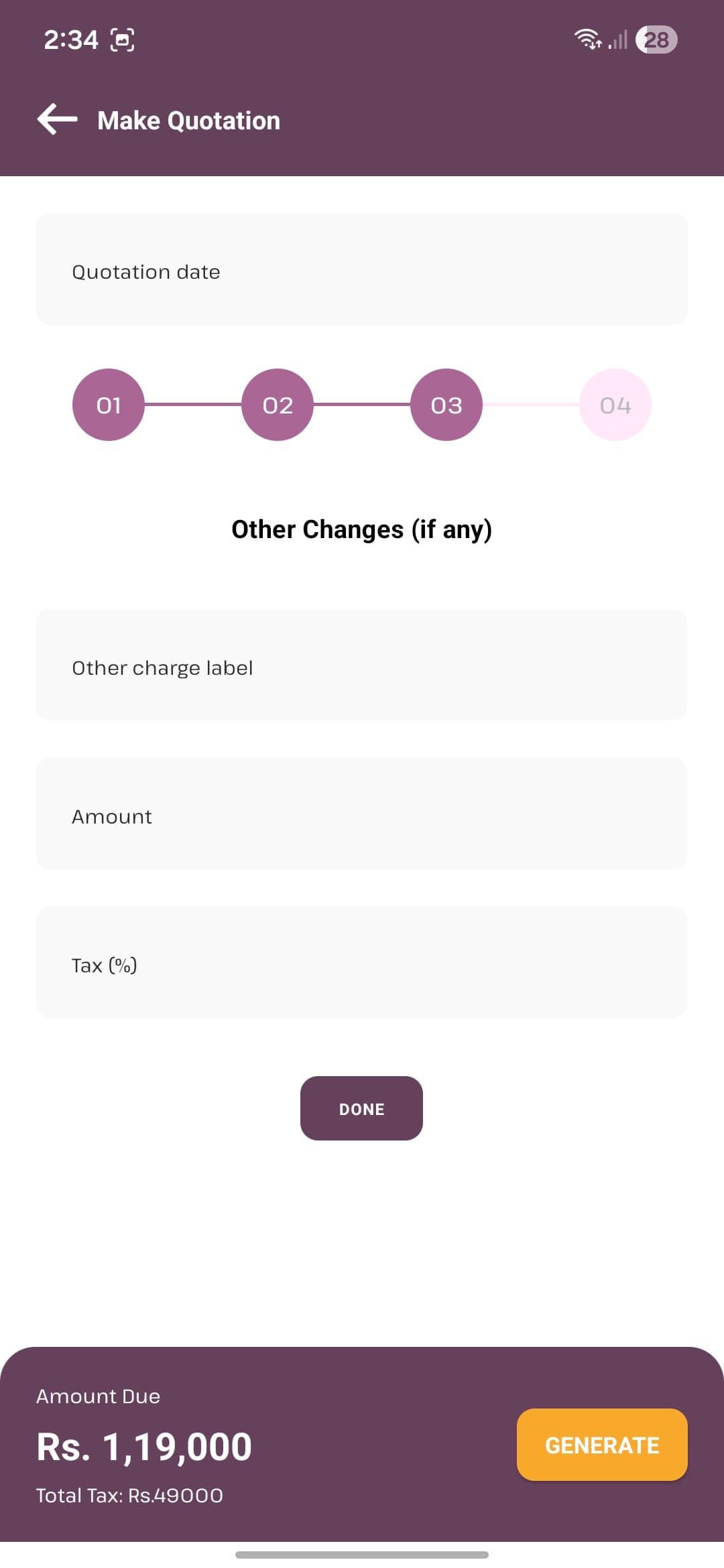Tap the Make Quotation title
The image size is (724, 1568).
pyautogui.click(x=188, y=121)
